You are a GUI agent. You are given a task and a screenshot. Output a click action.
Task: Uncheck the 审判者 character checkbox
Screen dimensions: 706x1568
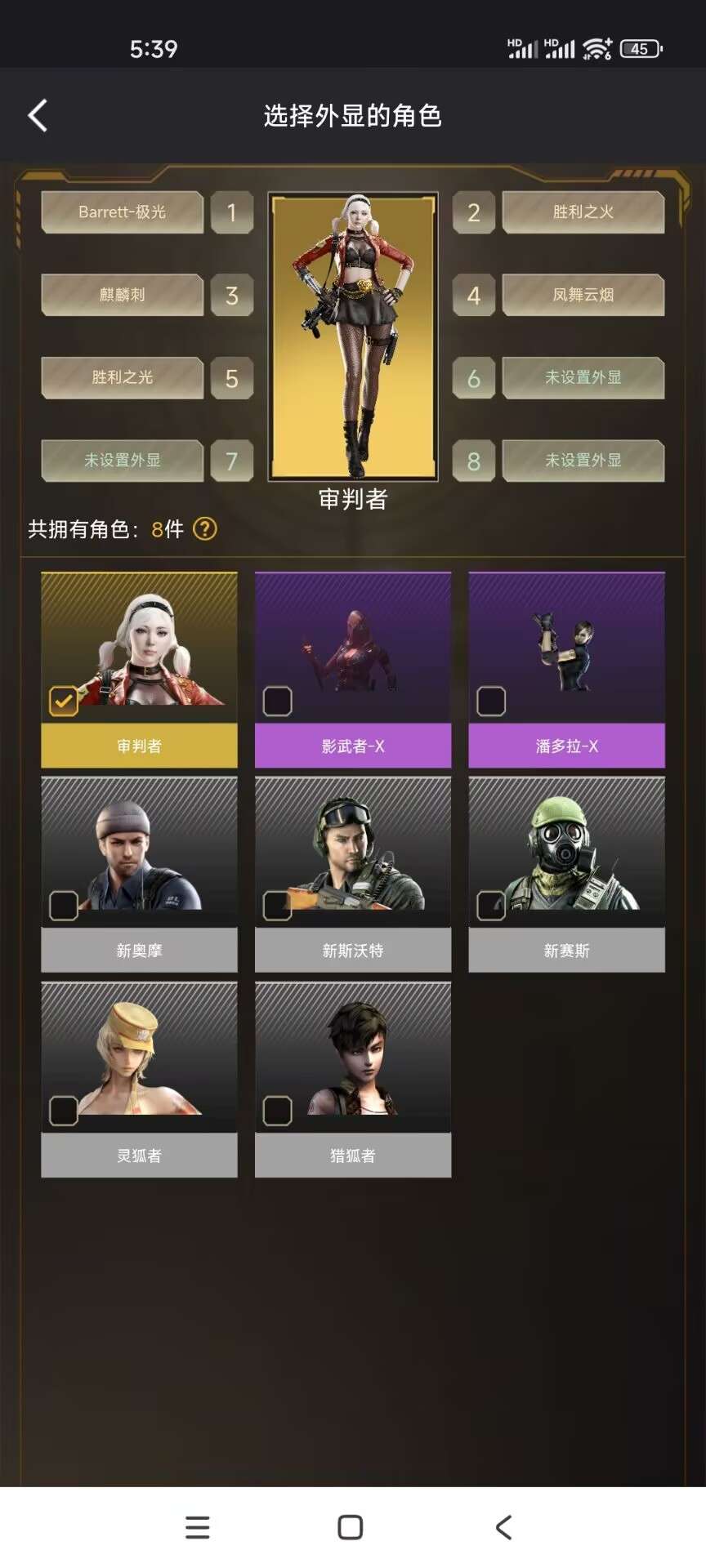(x=64, y=701)
